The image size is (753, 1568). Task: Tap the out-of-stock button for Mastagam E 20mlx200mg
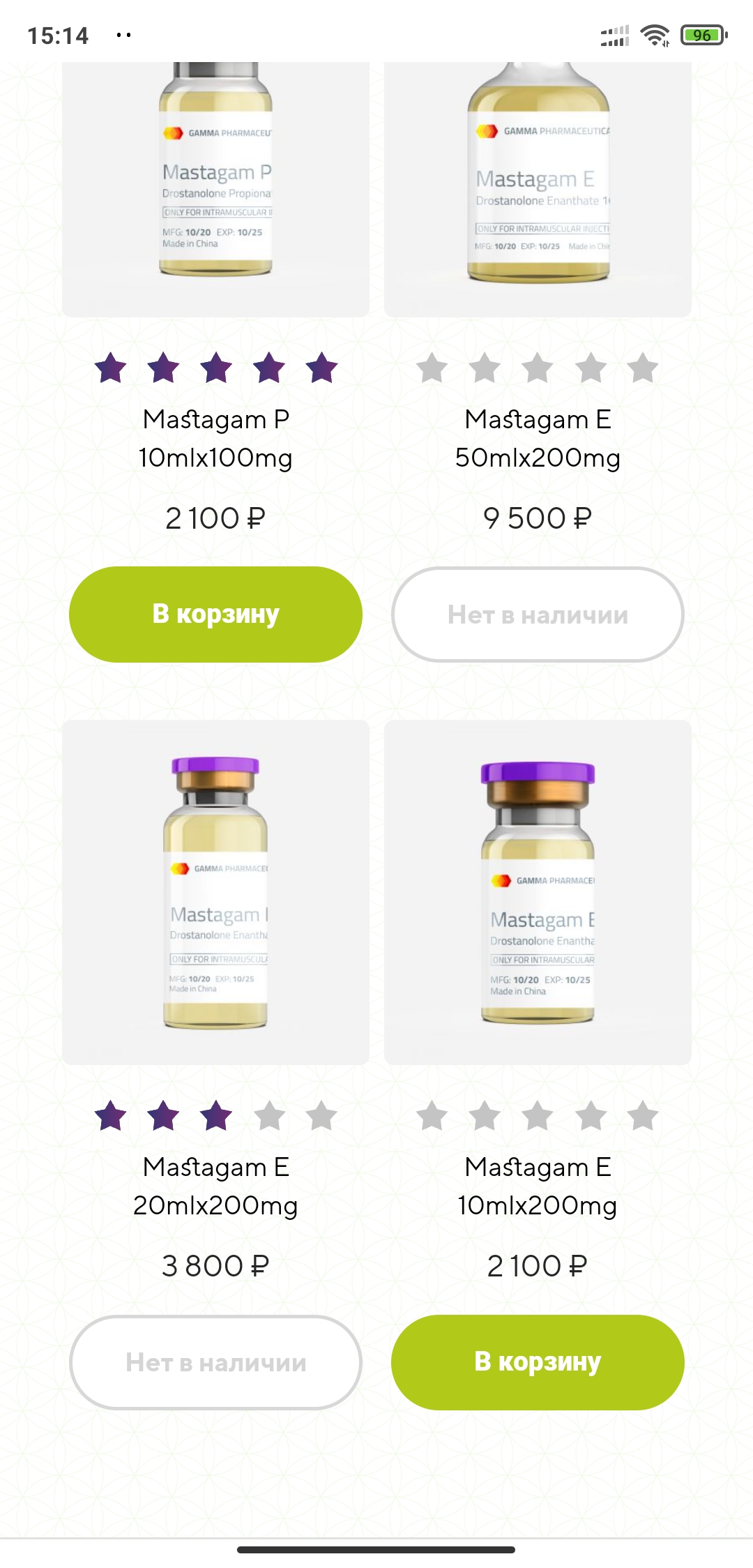point(215,1362)
